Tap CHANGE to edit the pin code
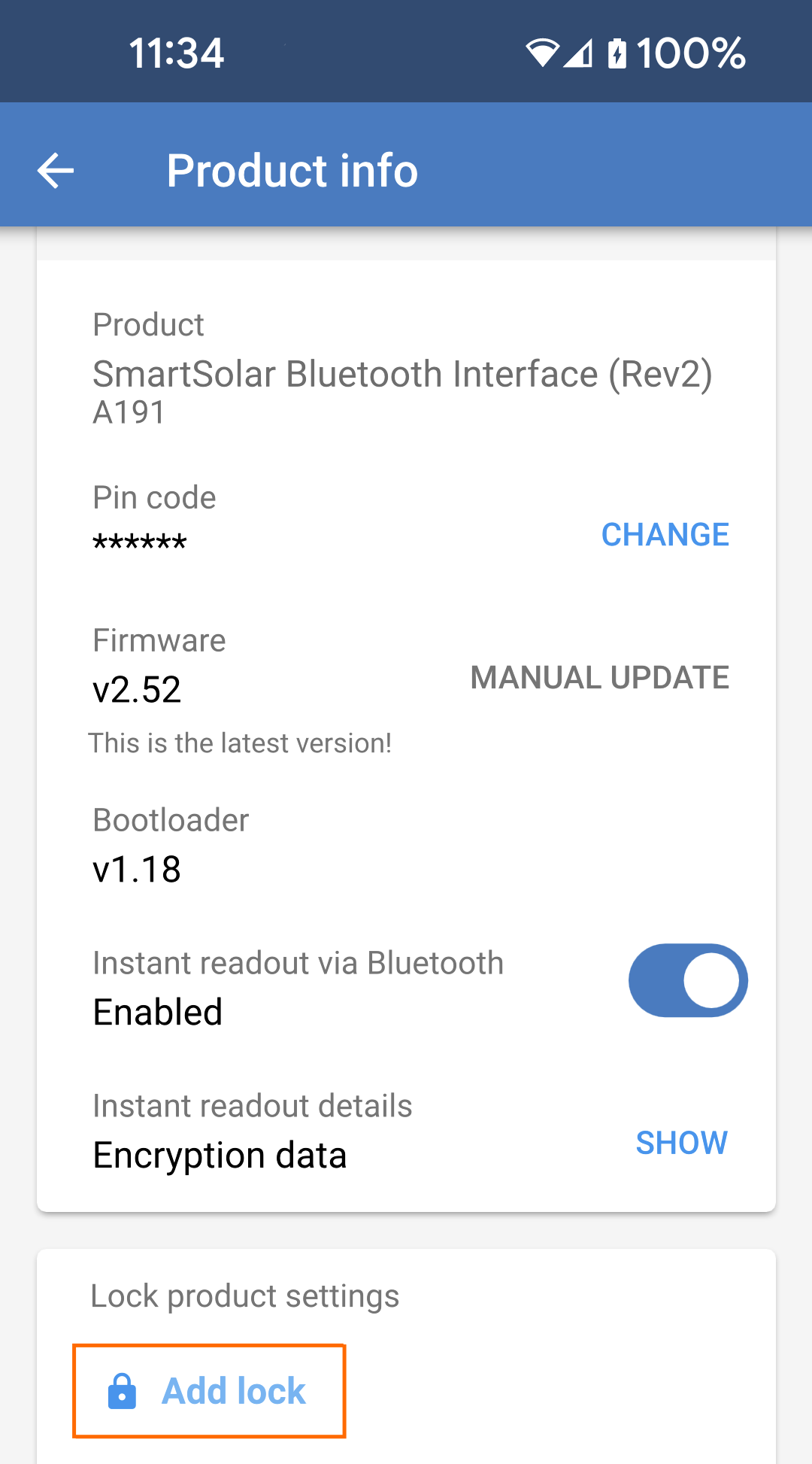This screenshot has width=812, height=1464. (665, 534)
